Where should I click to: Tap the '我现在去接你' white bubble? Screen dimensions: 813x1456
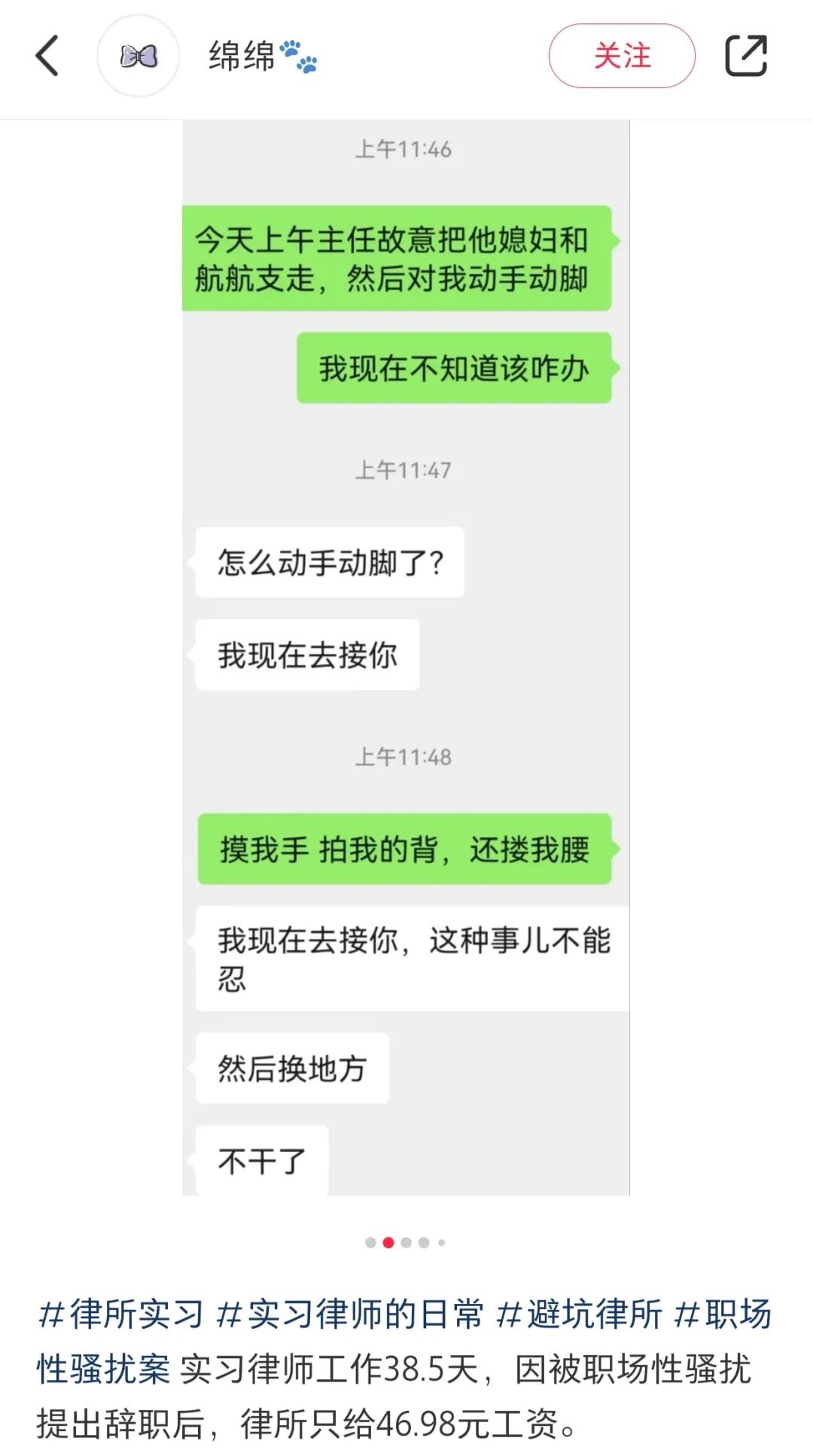coord(306,655)
